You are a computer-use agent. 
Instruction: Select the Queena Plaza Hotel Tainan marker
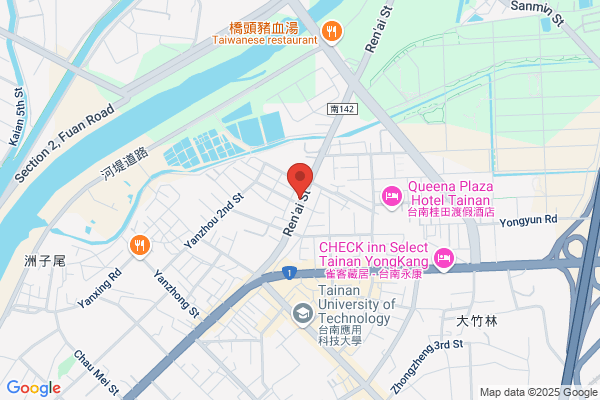(391, 198)
